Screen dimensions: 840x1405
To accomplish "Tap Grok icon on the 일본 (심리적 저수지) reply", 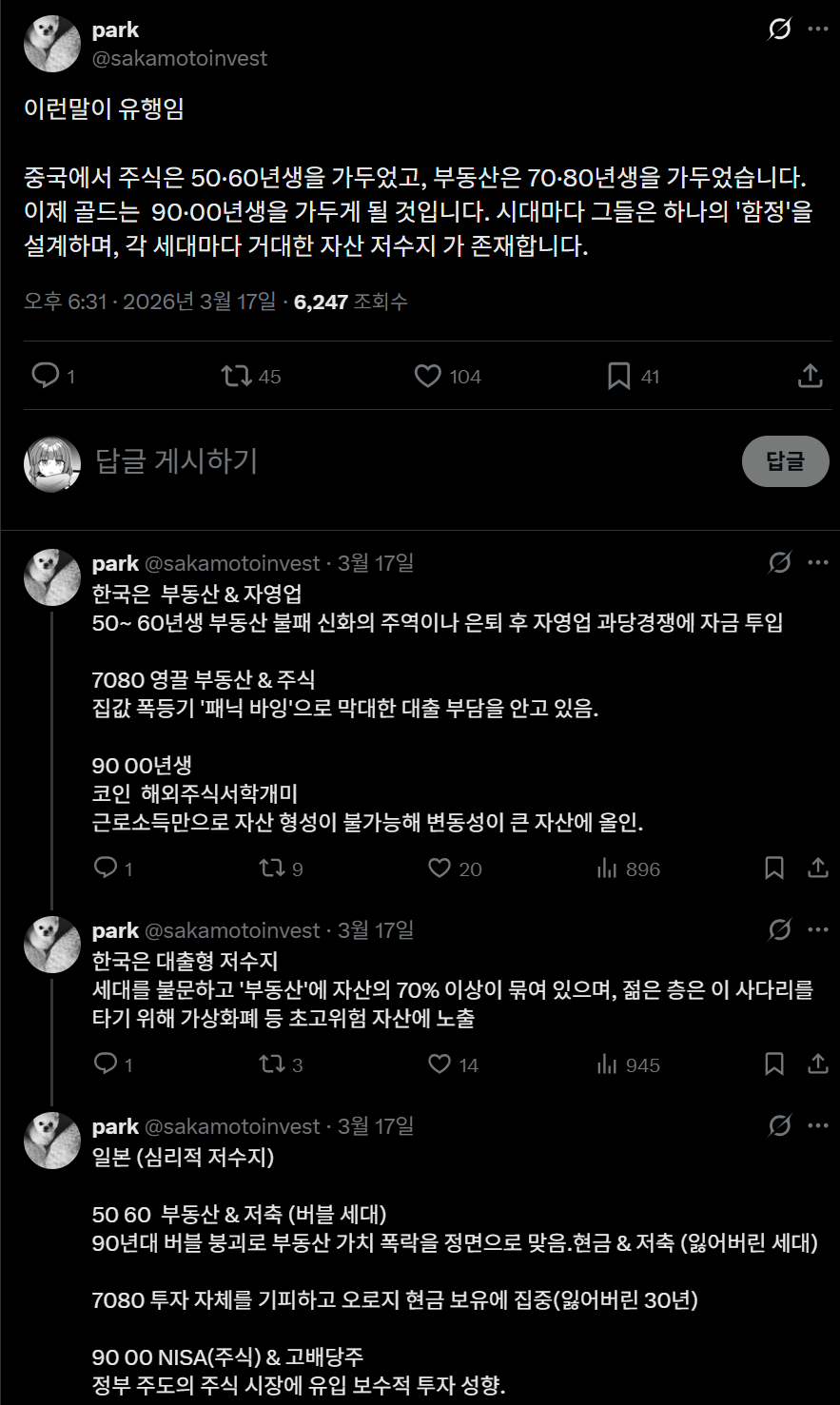I will [779, 1125].
